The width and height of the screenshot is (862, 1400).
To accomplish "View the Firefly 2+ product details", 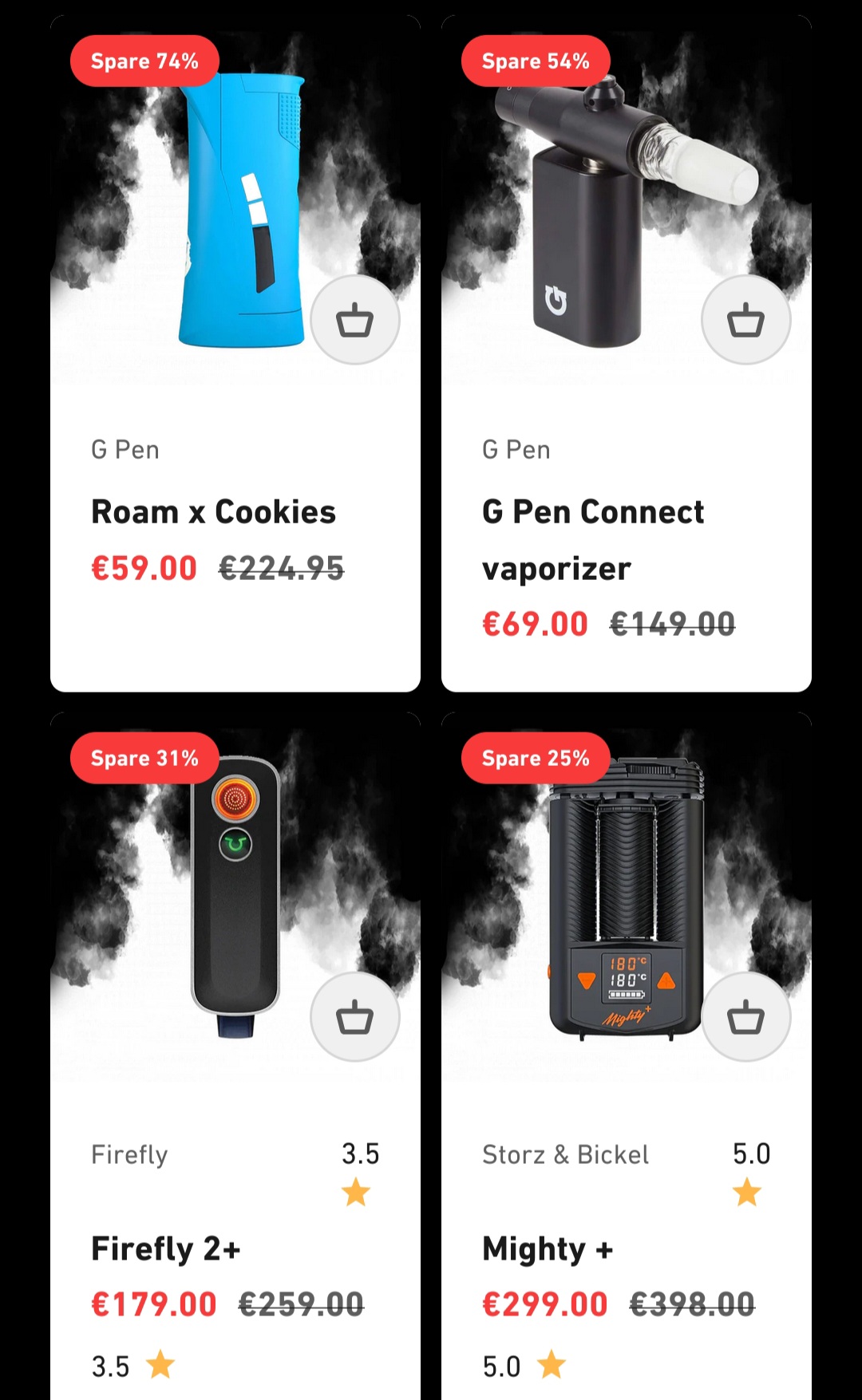I will [166, 1248].
